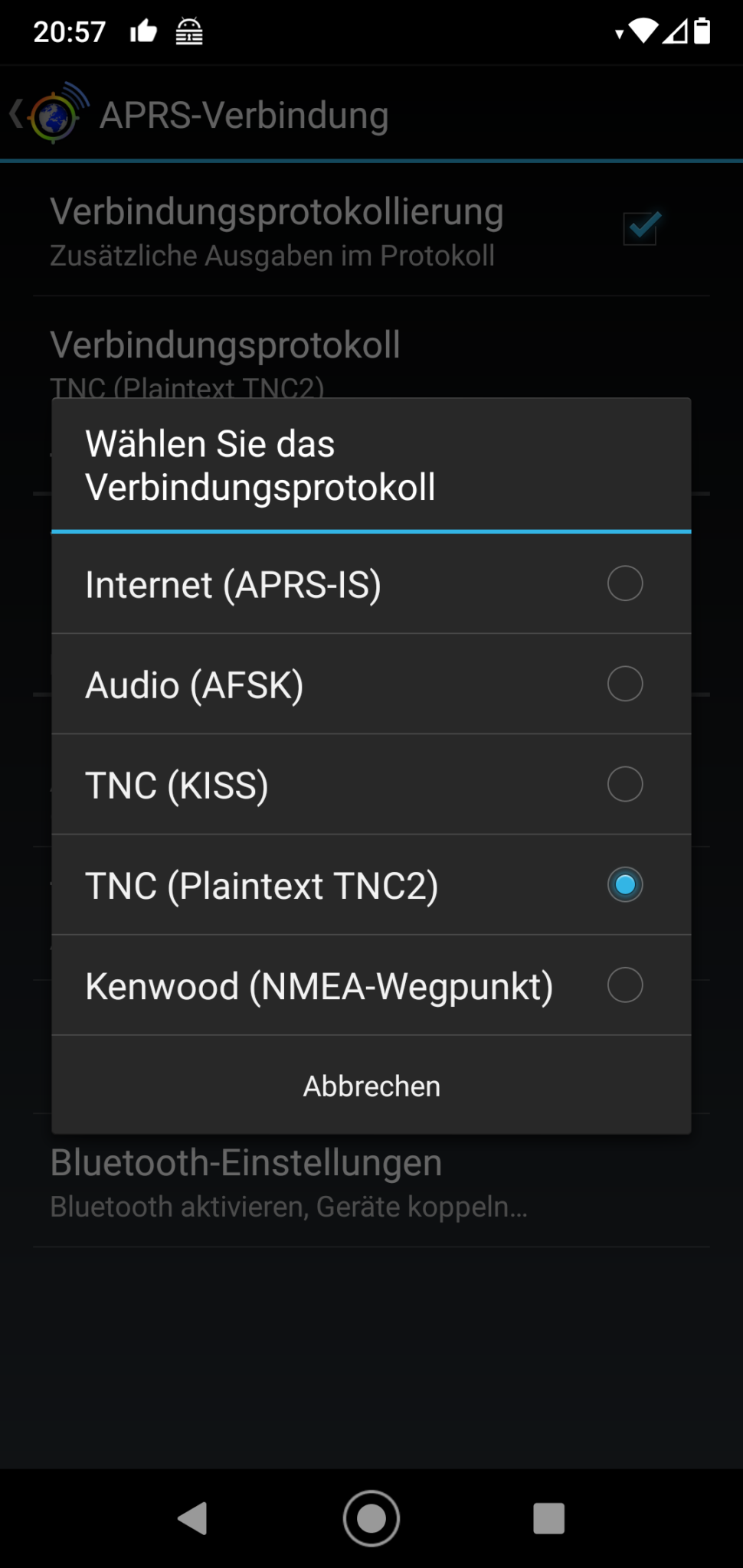Disable the Verbindungsprotokollierung checkbox

642,228
